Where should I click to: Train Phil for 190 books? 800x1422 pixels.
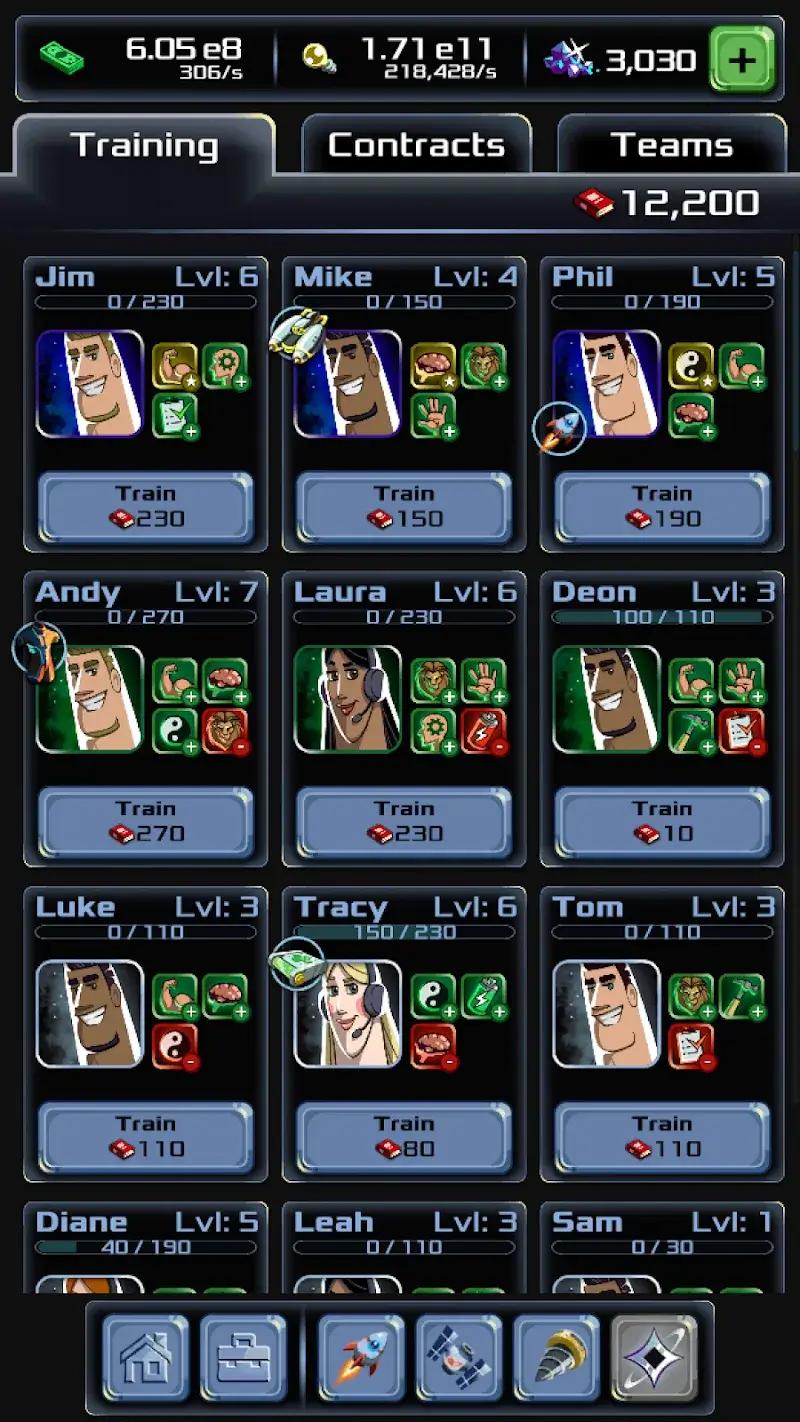pos(662,507)
